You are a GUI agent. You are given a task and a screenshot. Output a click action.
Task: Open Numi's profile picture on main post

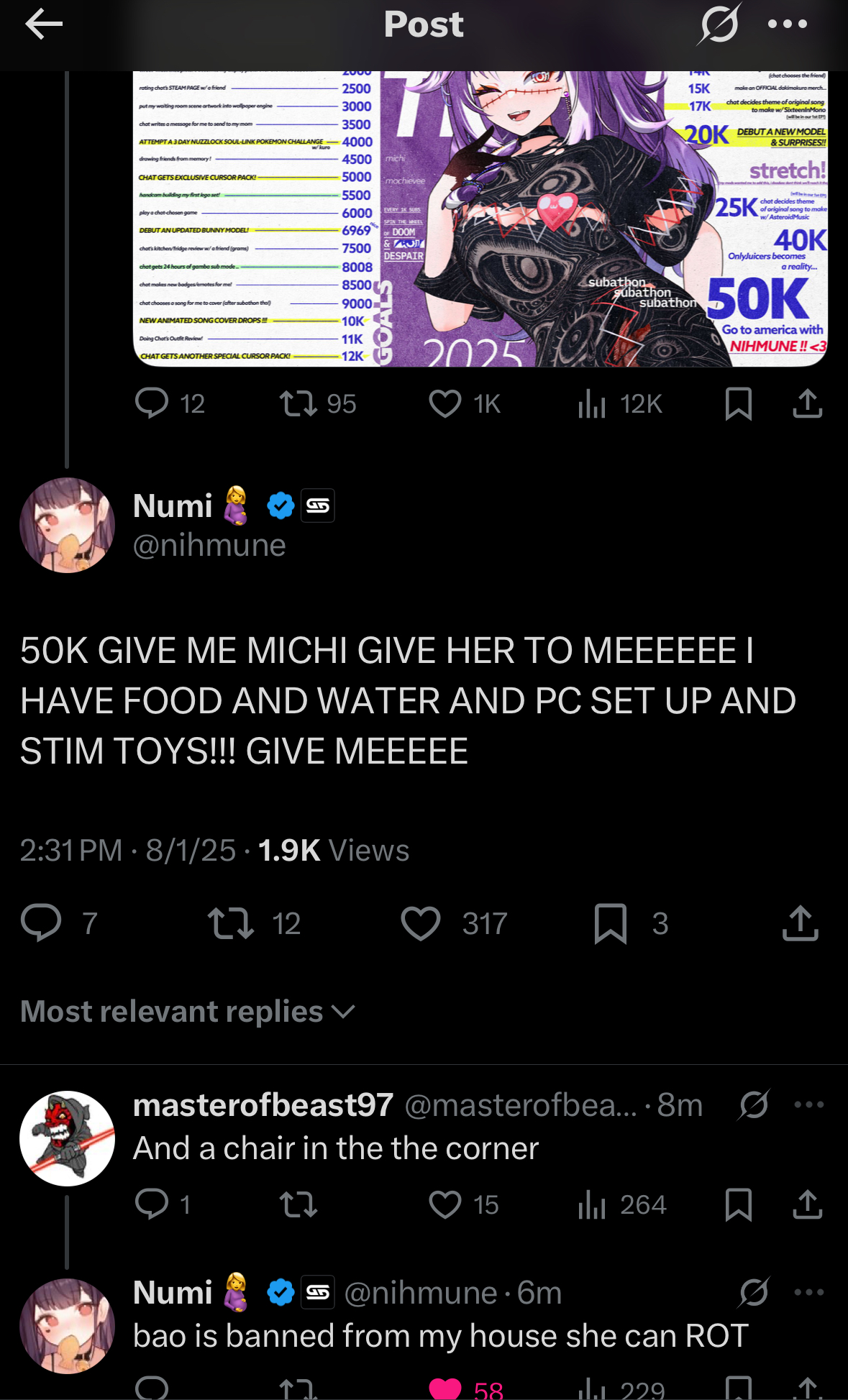pos(67,526)
